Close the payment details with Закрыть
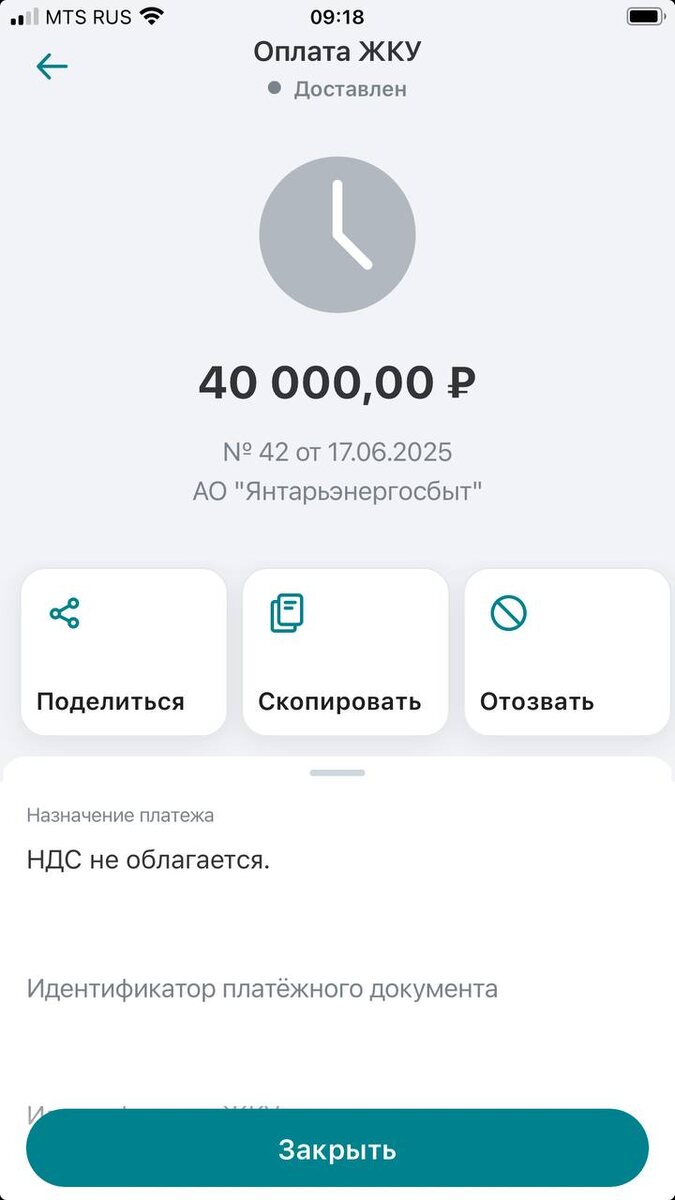Viewport: 675px width, 1200px height. coord(337,1149)
